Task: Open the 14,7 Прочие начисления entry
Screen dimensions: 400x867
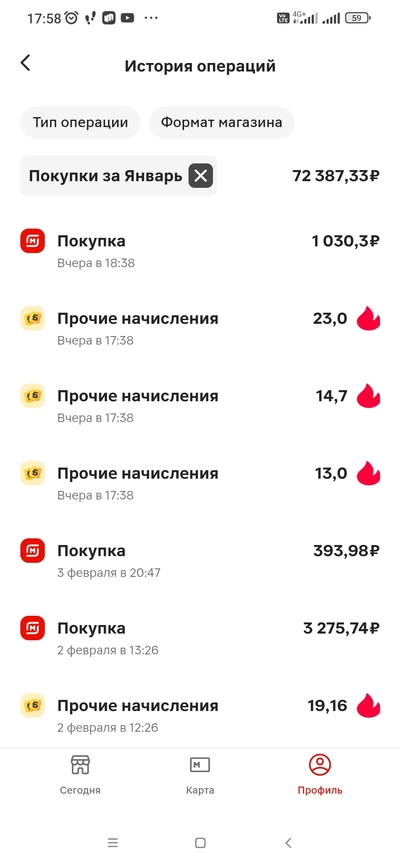Action: [x=200, y=406]
